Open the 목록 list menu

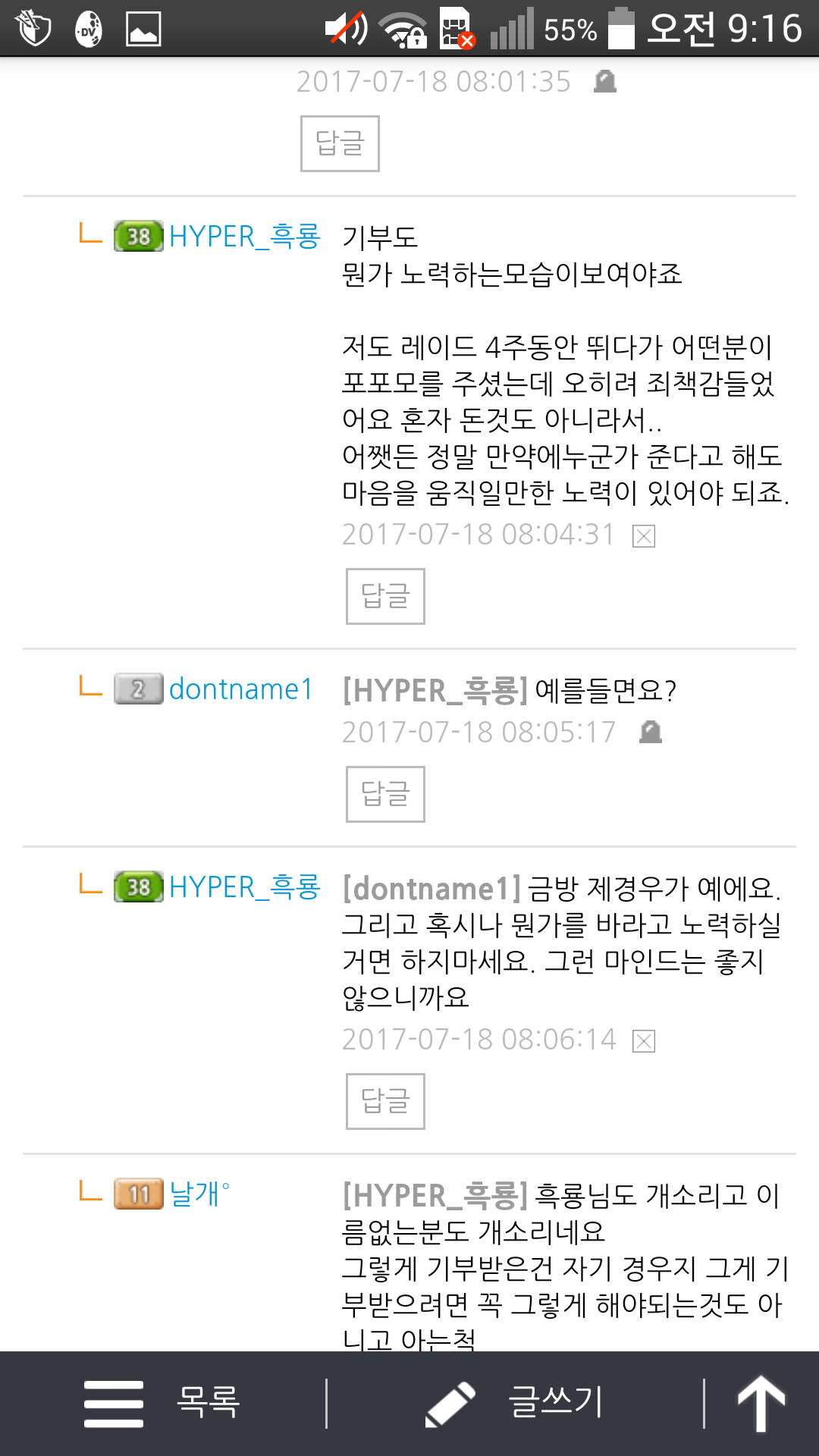[x=163, y=1403]
